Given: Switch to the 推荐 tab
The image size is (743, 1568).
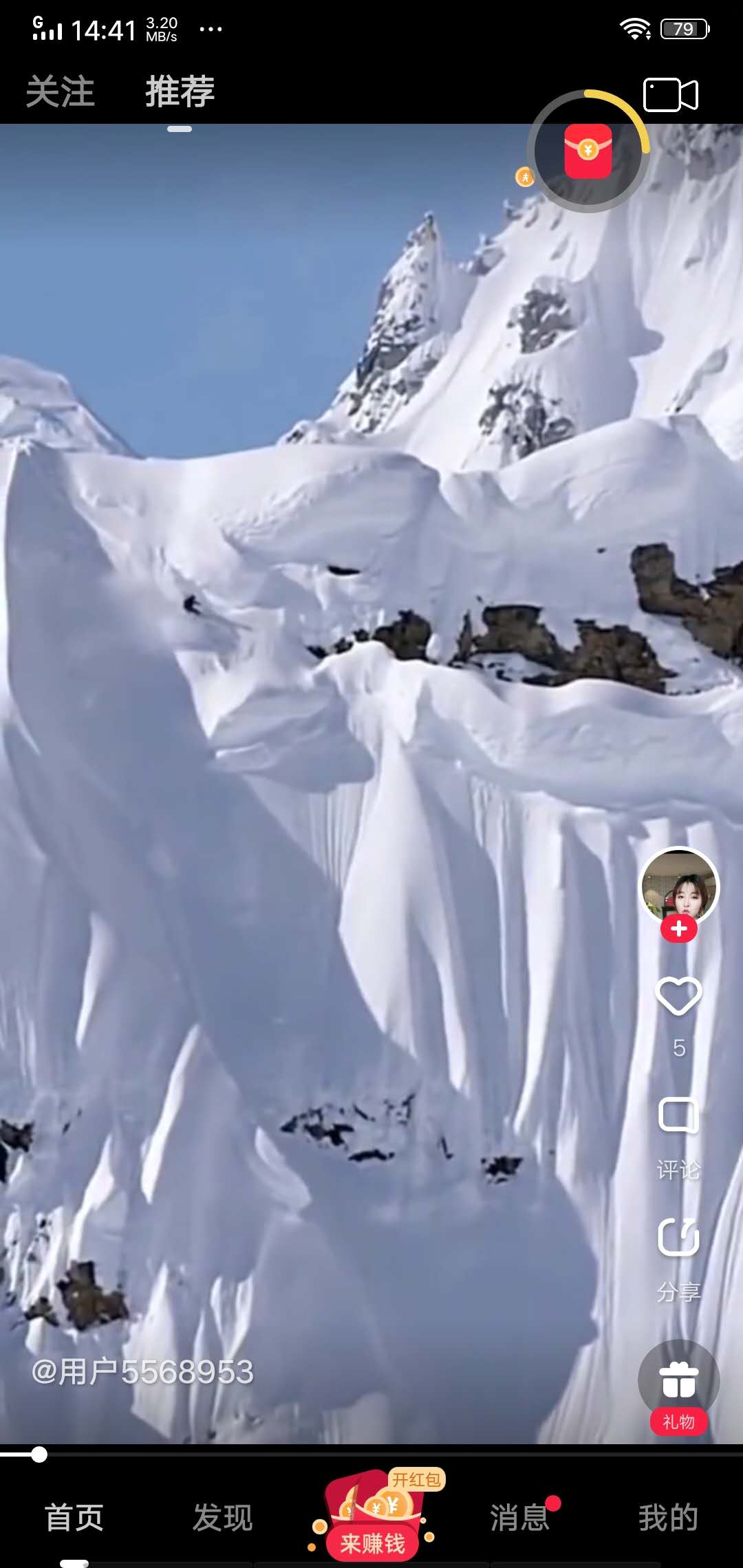Looking at the screenshot, I should coord(180,92).
